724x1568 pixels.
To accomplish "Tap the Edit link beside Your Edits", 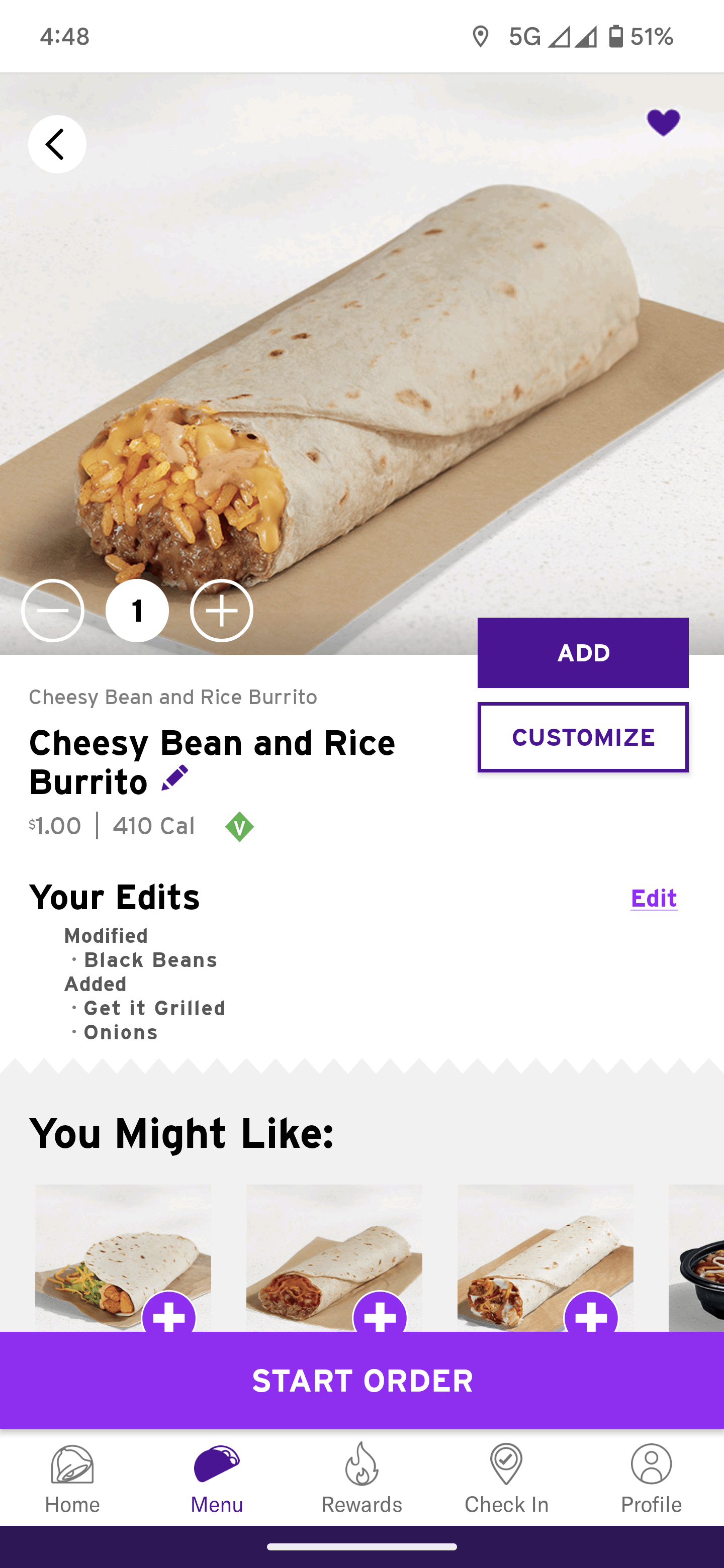I will pyautogui.click(x=654, y=898).
